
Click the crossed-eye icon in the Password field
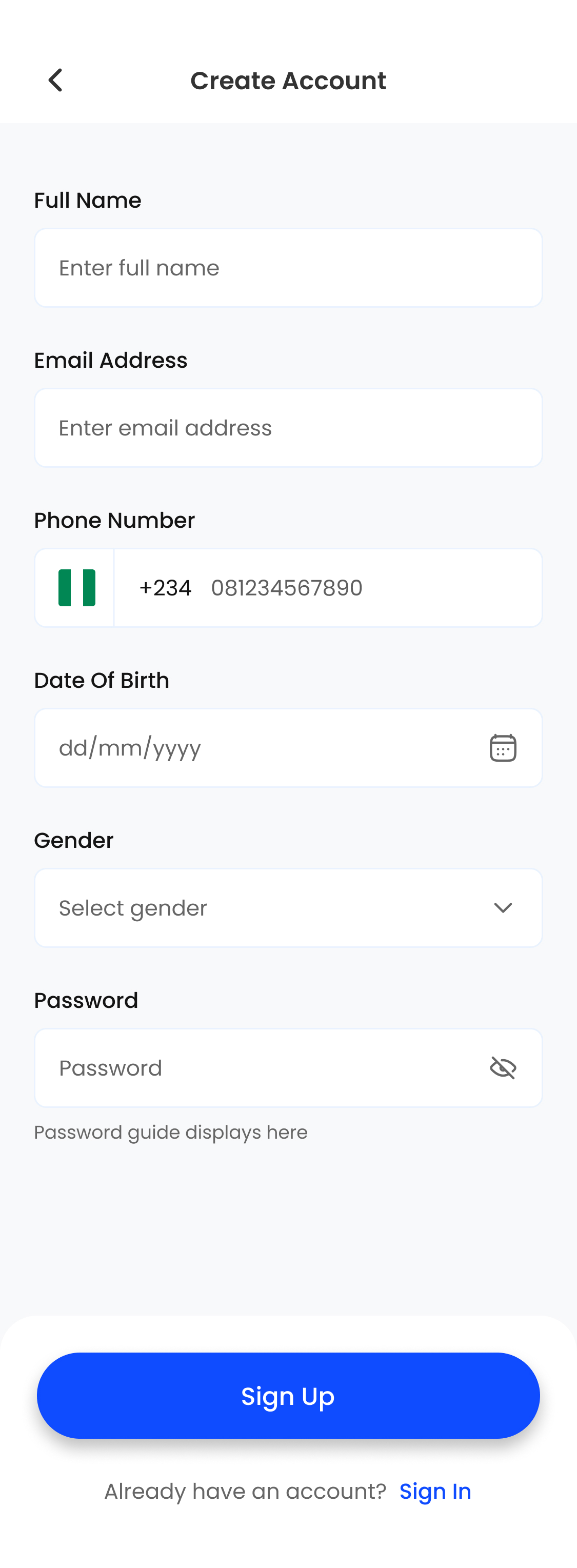(x=503, y=1067)
